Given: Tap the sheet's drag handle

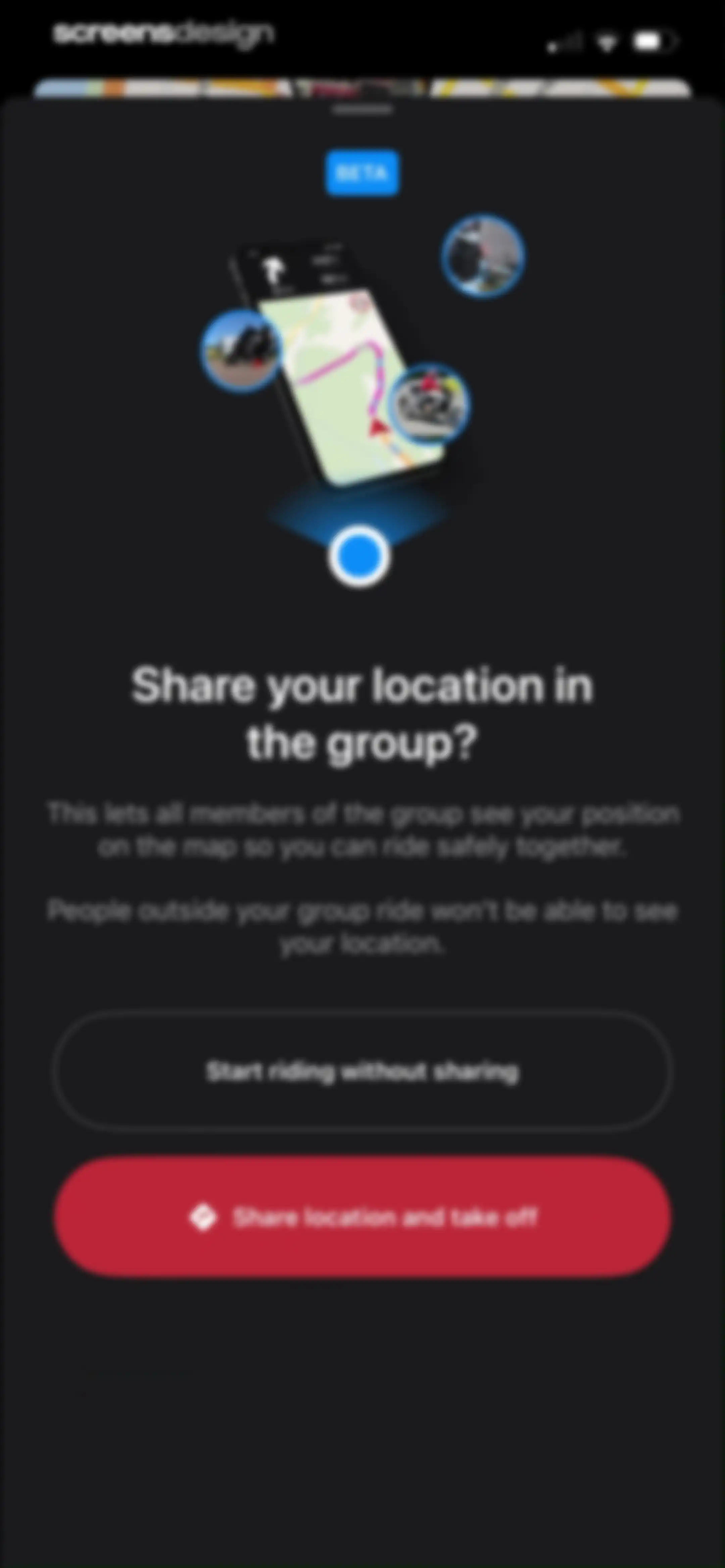Looking at the screenshot, I should (x=363, y=110).
